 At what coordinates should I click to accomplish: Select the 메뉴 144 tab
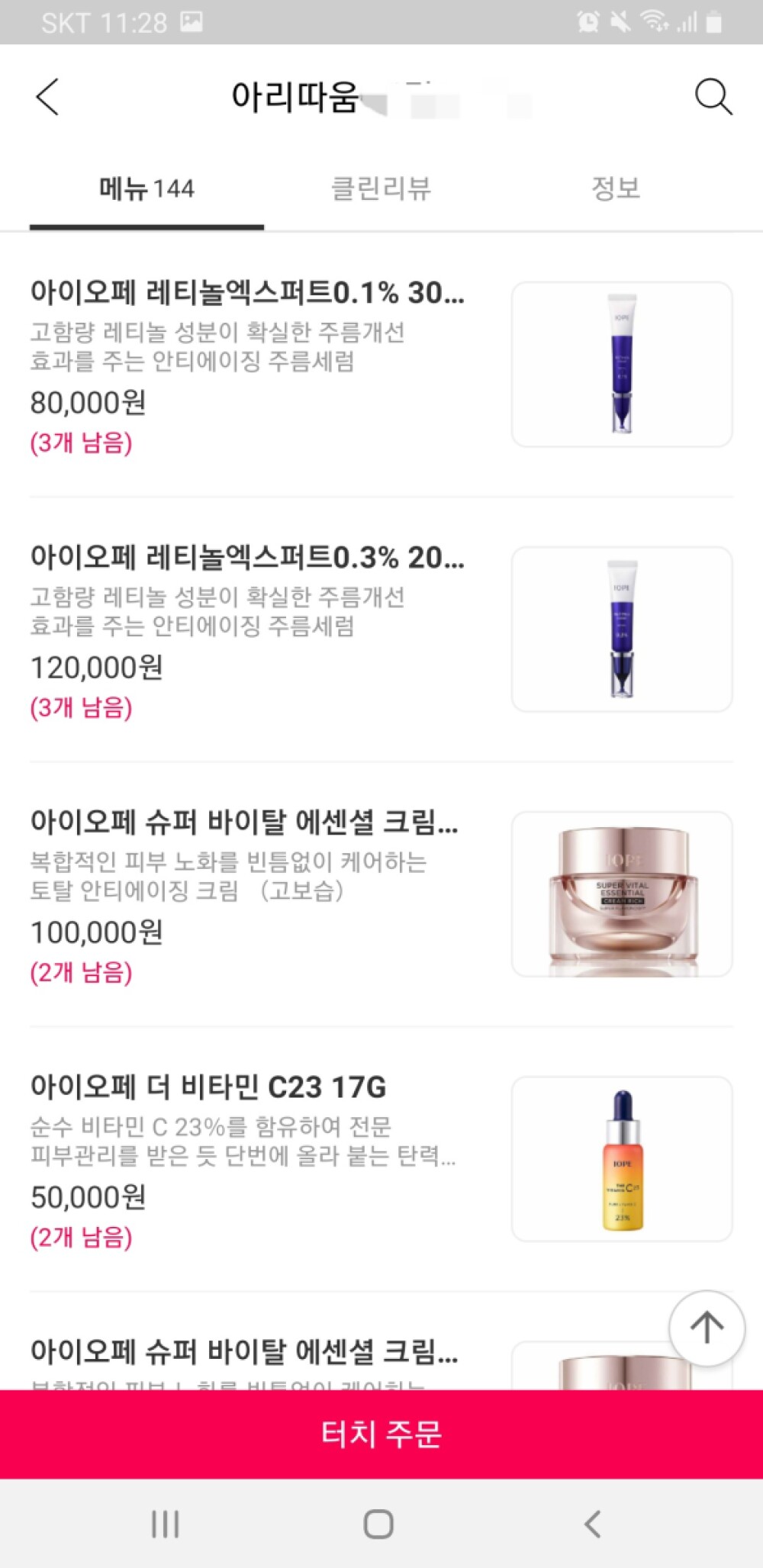point(146,188)
